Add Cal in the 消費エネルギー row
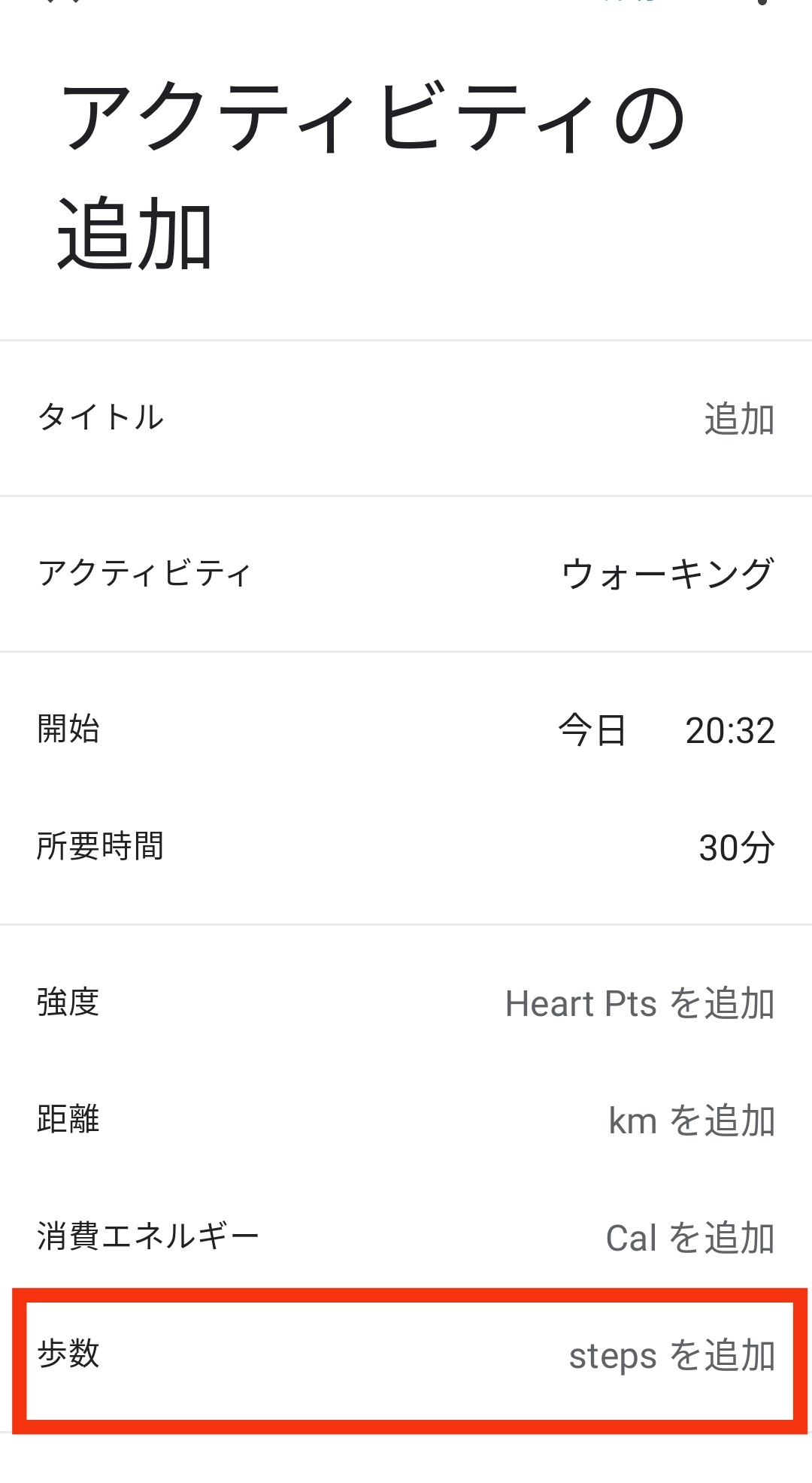This screenshot has height=1483, width=812. pyautogui.click(x=689, y=1238)
